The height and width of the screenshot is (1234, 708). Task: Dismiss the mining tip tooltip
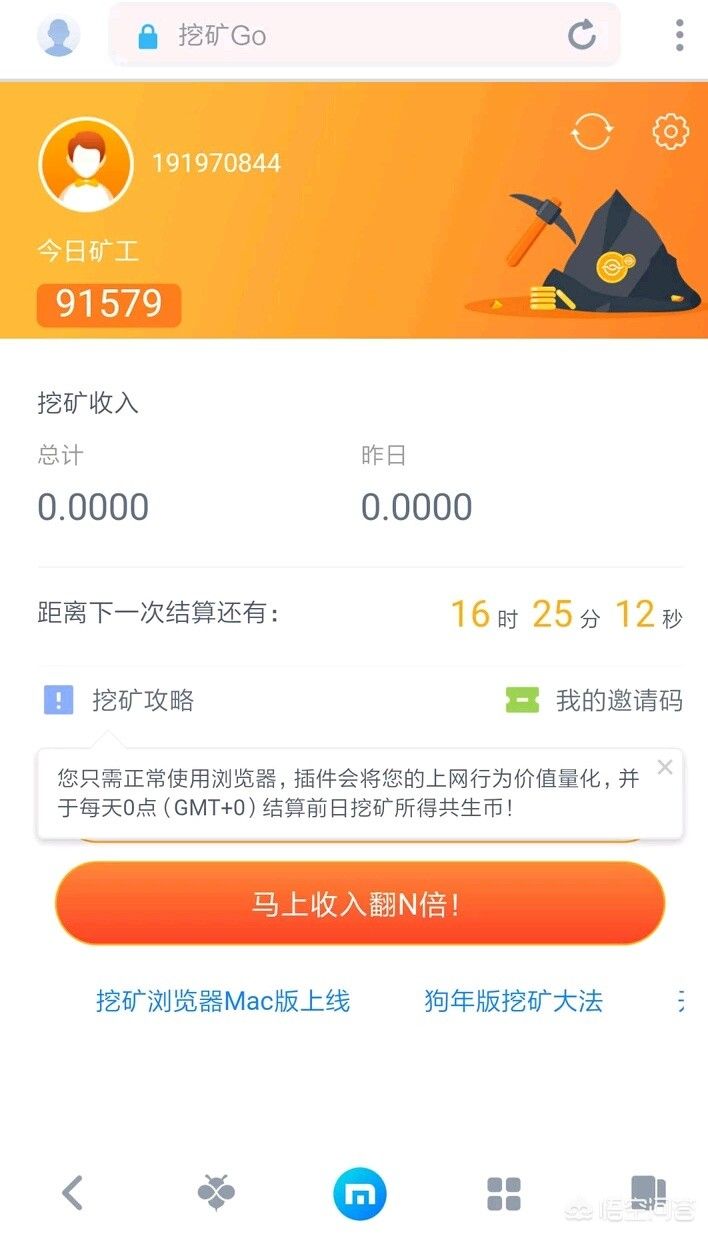coord(665,767)
